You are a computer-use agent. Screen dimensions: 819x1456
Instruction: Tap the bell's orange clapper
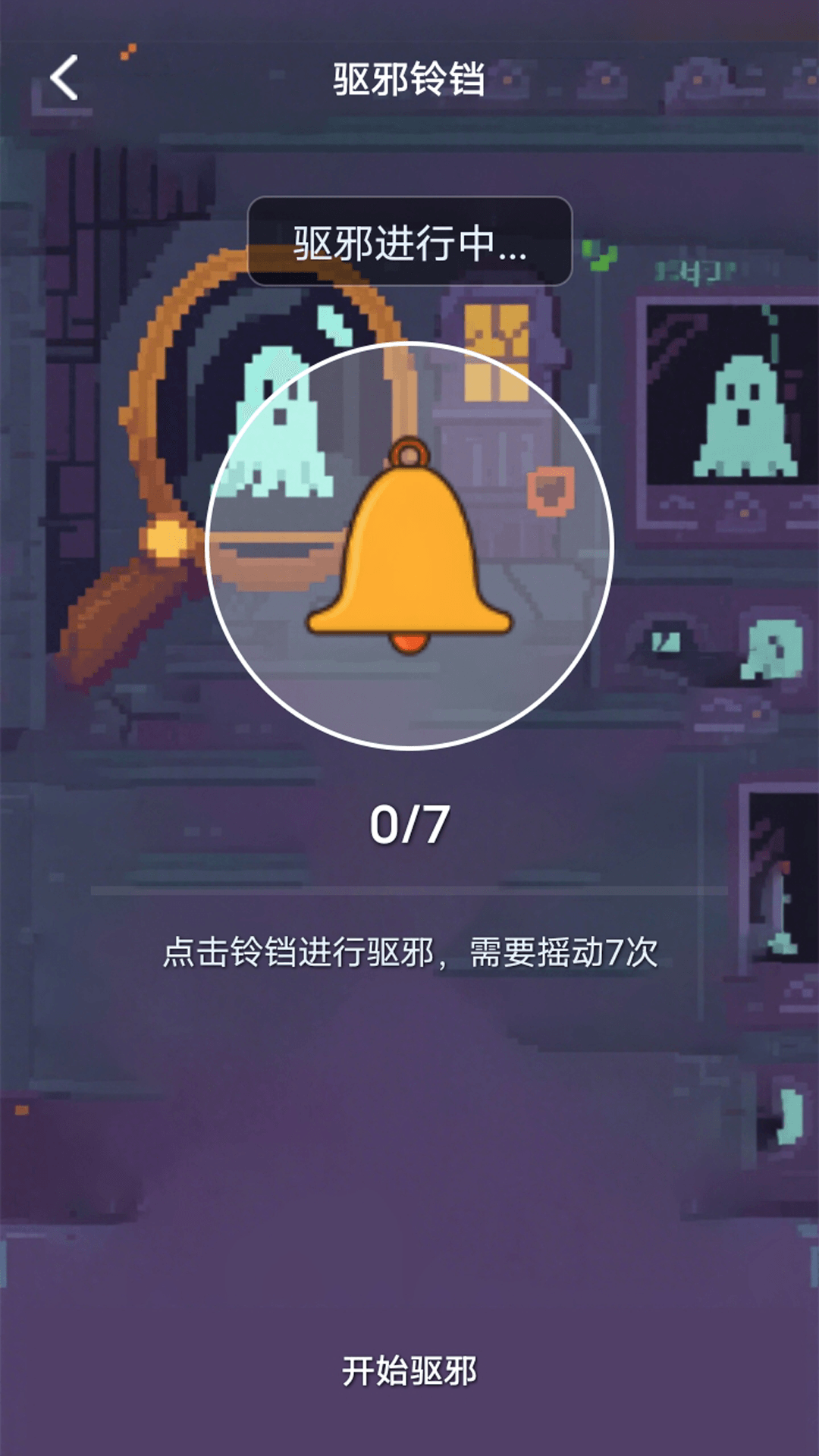pyautogui.click(x=408, y=641)
